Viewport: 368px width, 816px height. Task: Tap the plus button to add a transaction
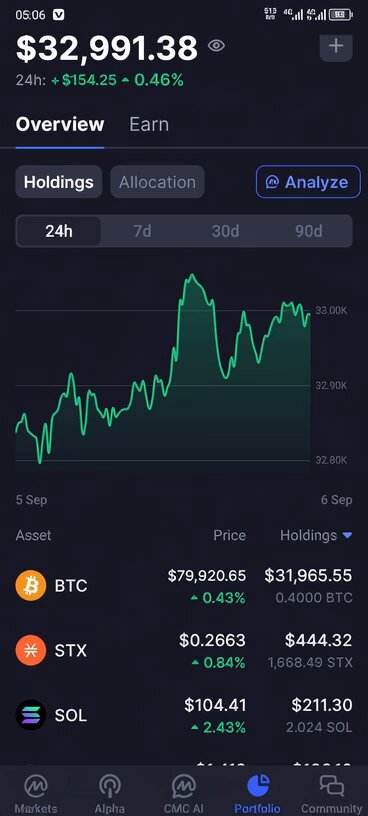(336, 46)
